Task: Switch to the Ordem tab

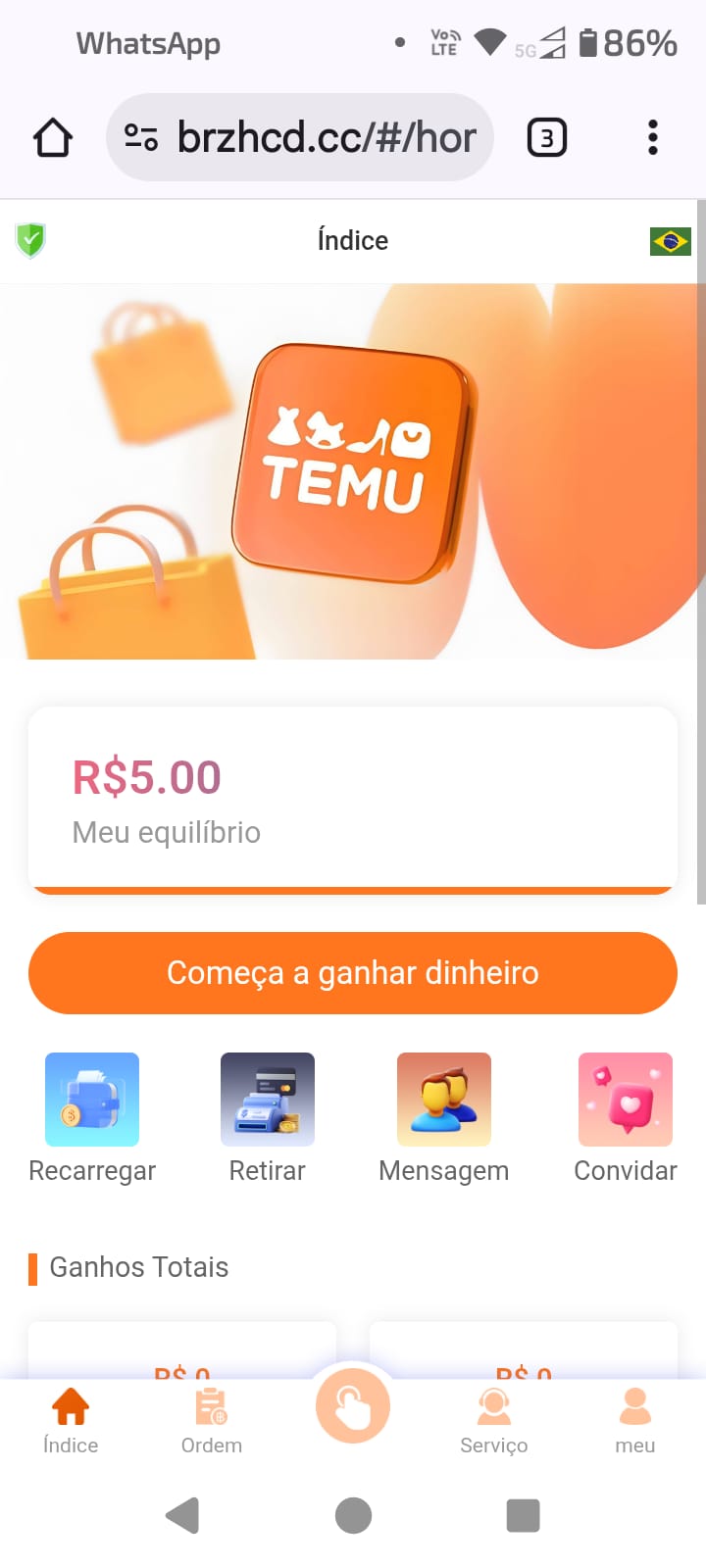Action: [x=211, y=1420]
